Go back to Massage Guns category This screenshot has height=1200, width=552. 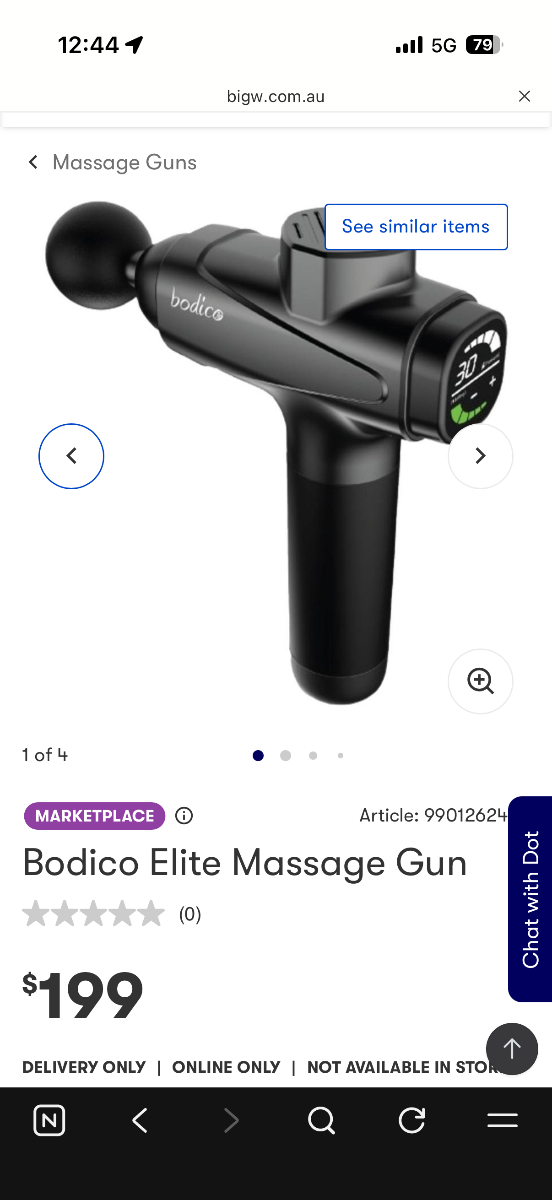click(x=112, y=162)
